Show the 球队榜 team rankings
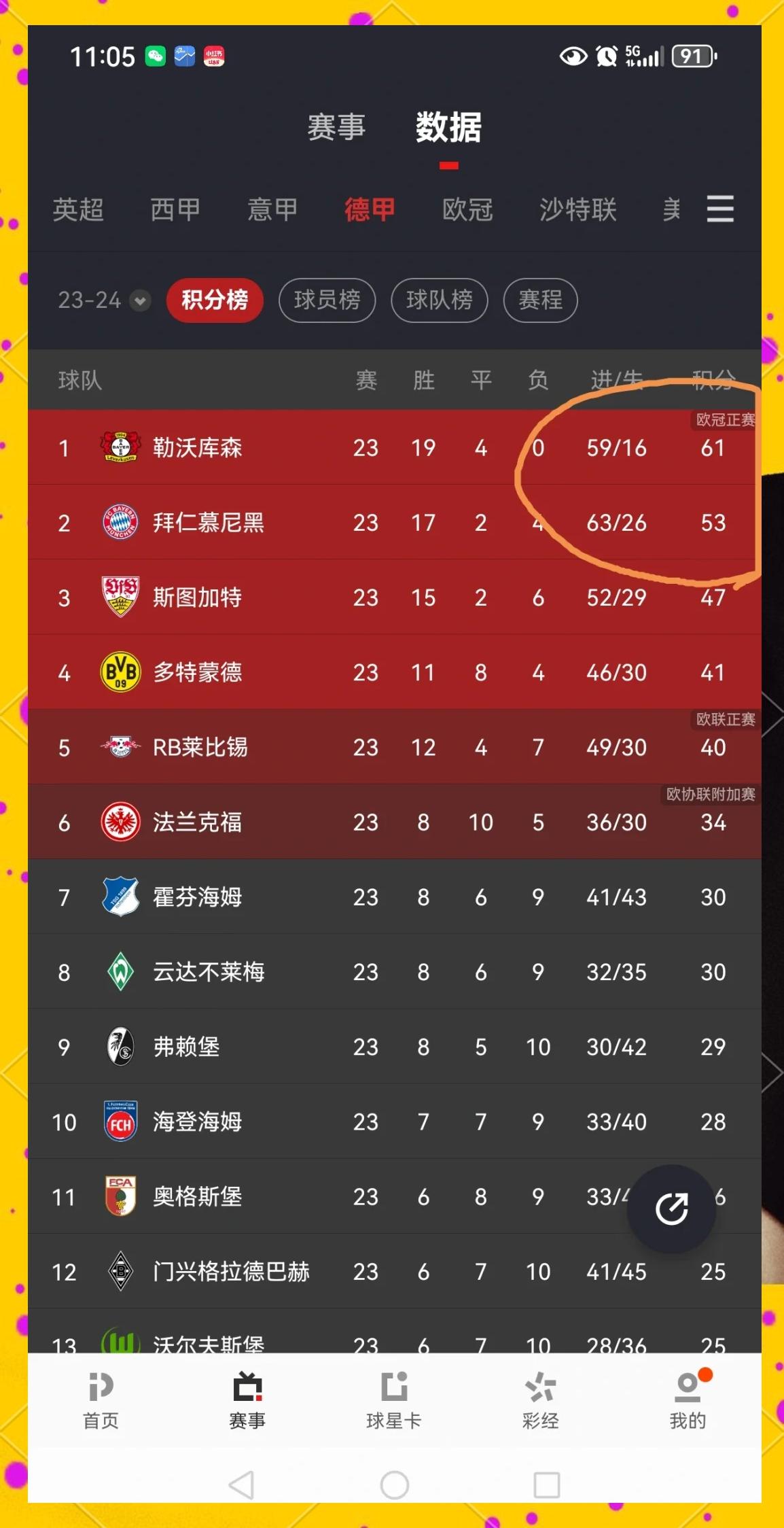Screen dimensions: 784x1528 click(439, 300)
